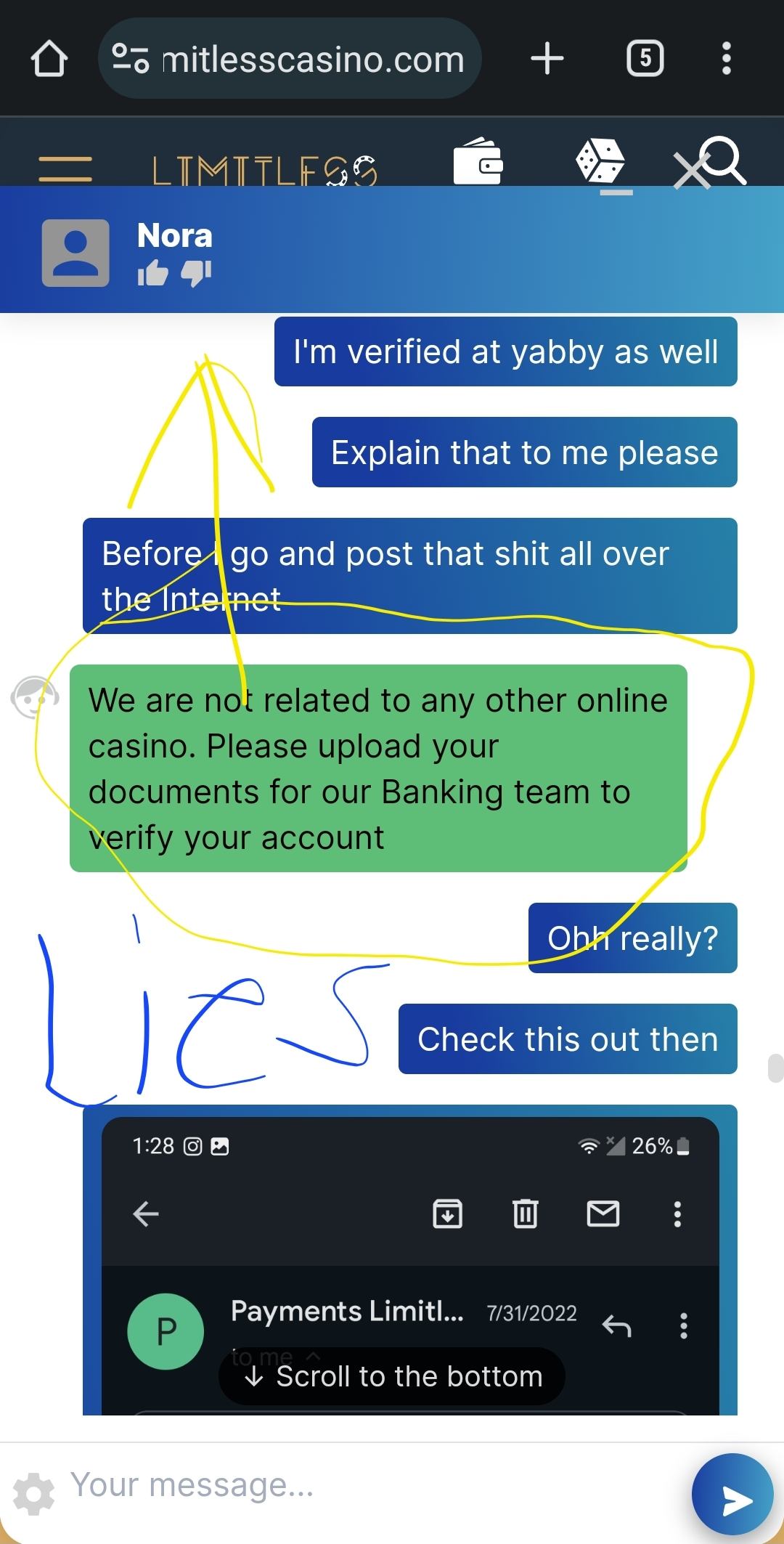Open a new browser tab
The width and height of the screenshot is (784, 1544).
click(x=547, y=58)
